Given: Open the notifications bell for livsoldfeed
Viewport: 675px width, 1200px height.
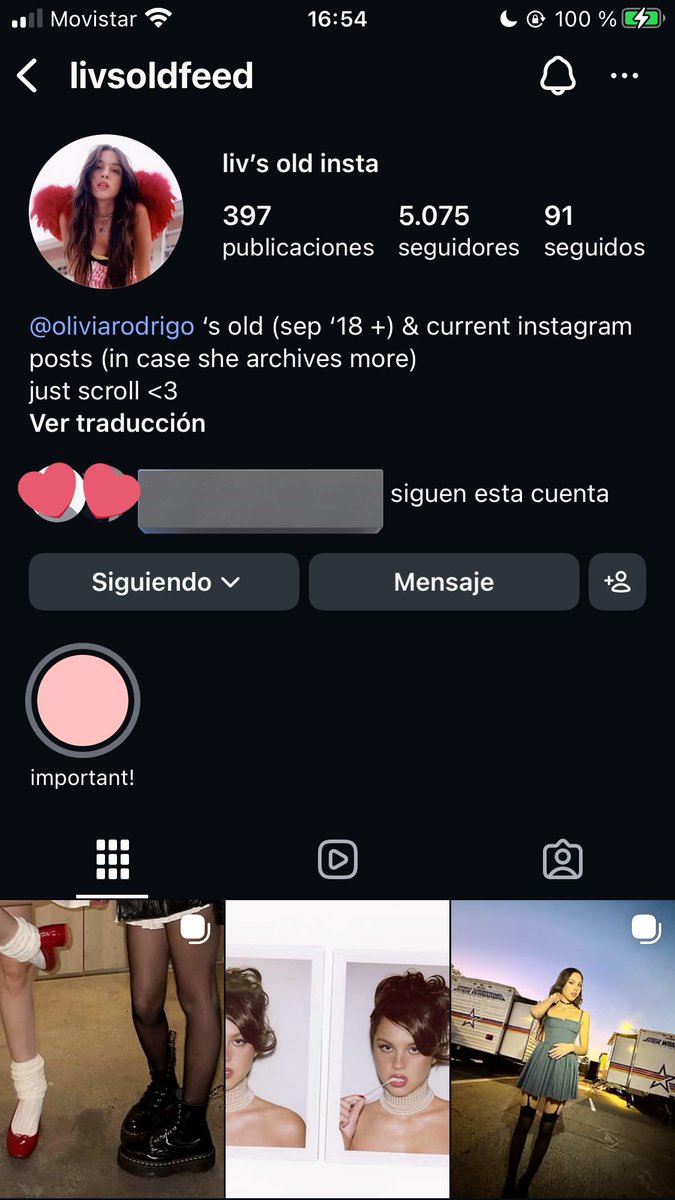Looking at the screenshot, I should [x=558, y=76].
